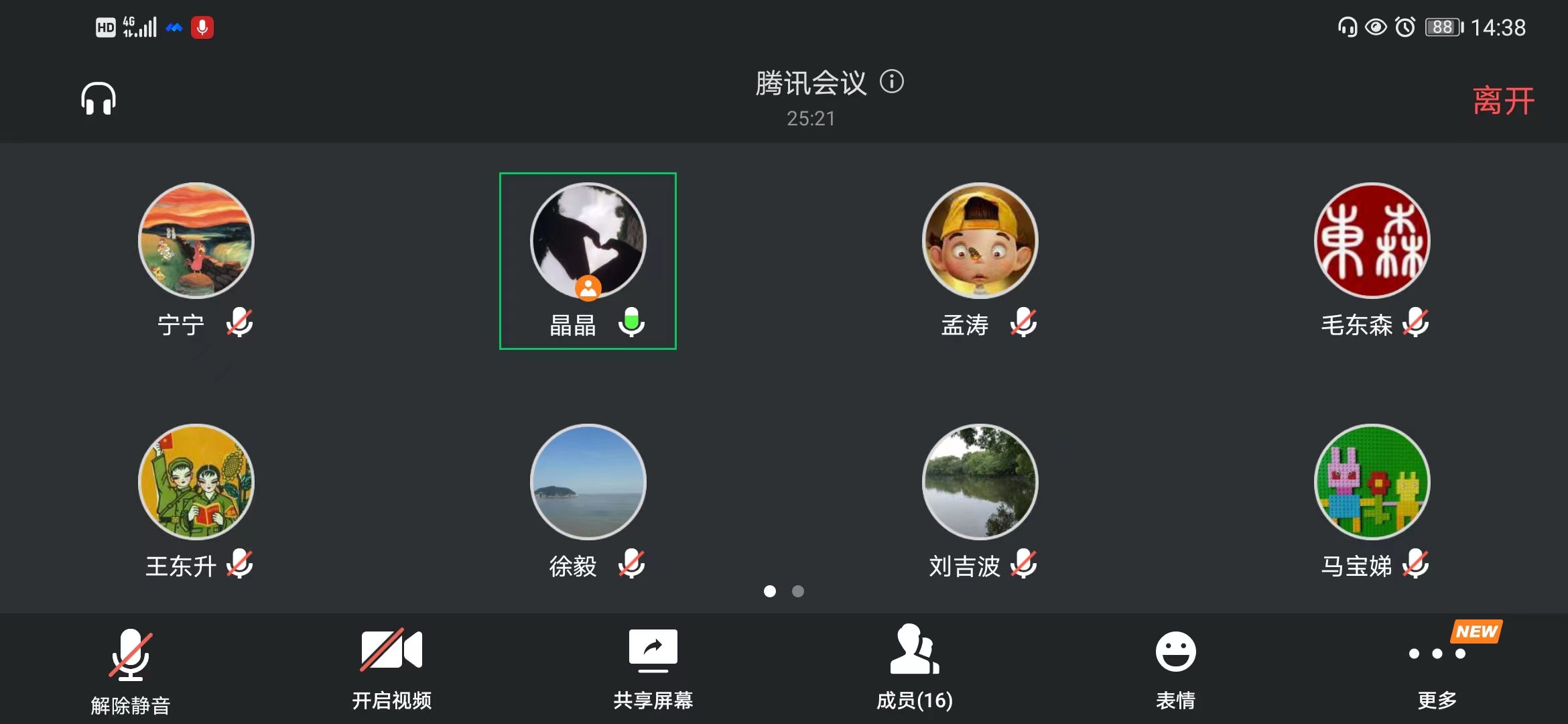The height and width of the screenshot is (724, 1568).
Task: Tap participant 马宝娣's avatar
Action: click(1372, 482)
